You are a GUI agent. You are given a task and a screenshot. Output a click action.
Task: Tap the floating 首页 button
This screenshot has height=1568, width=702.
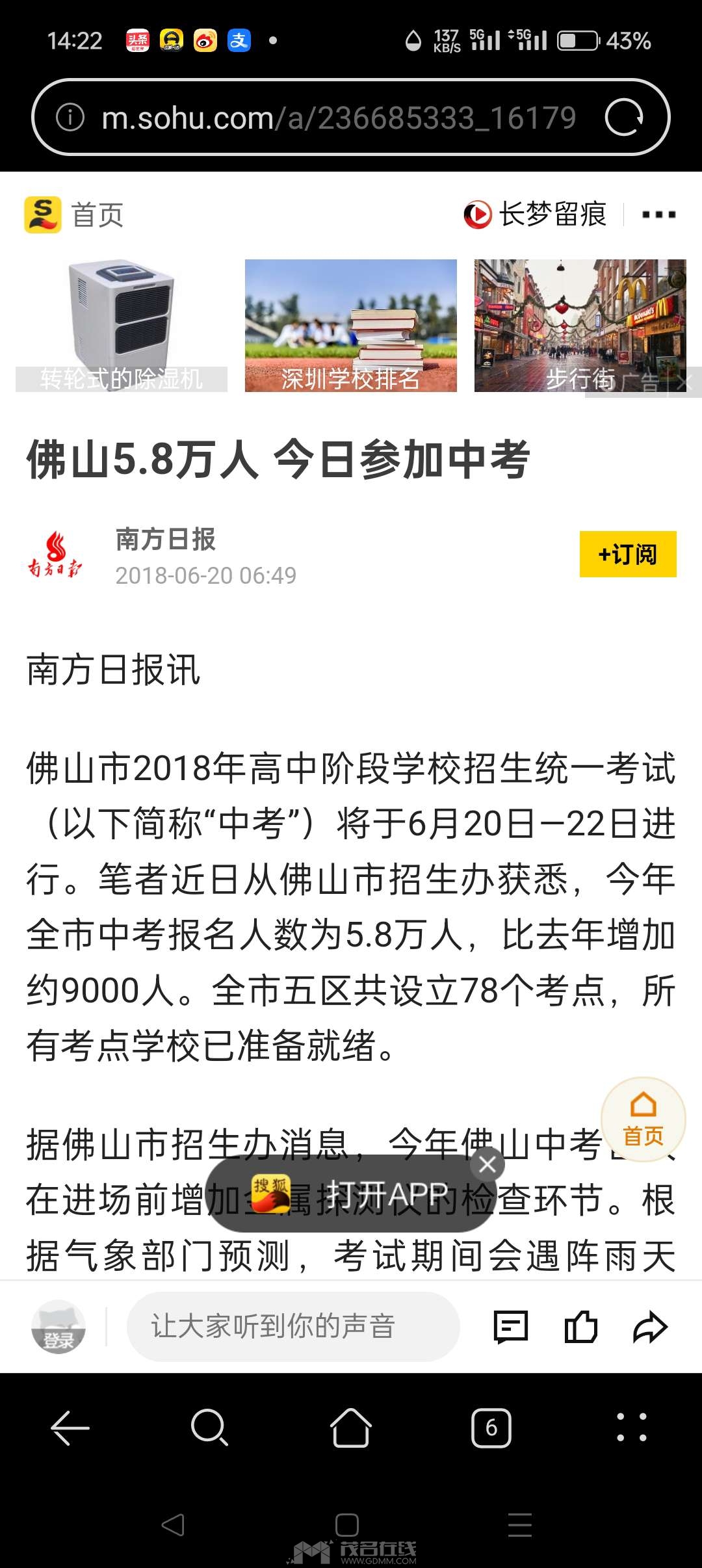(643, 1119)
